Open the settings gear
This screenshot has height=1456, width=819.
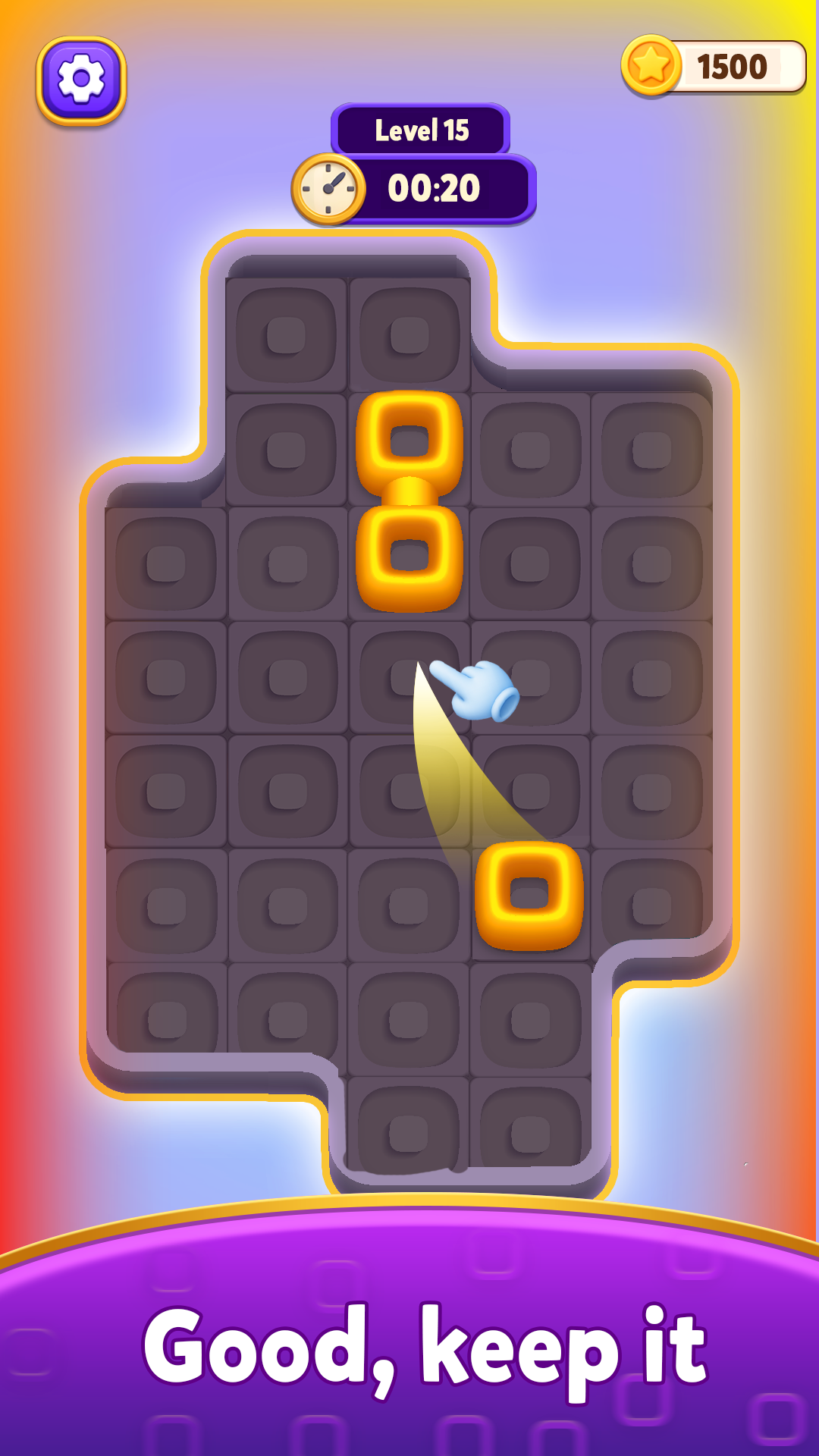(81, 80)
